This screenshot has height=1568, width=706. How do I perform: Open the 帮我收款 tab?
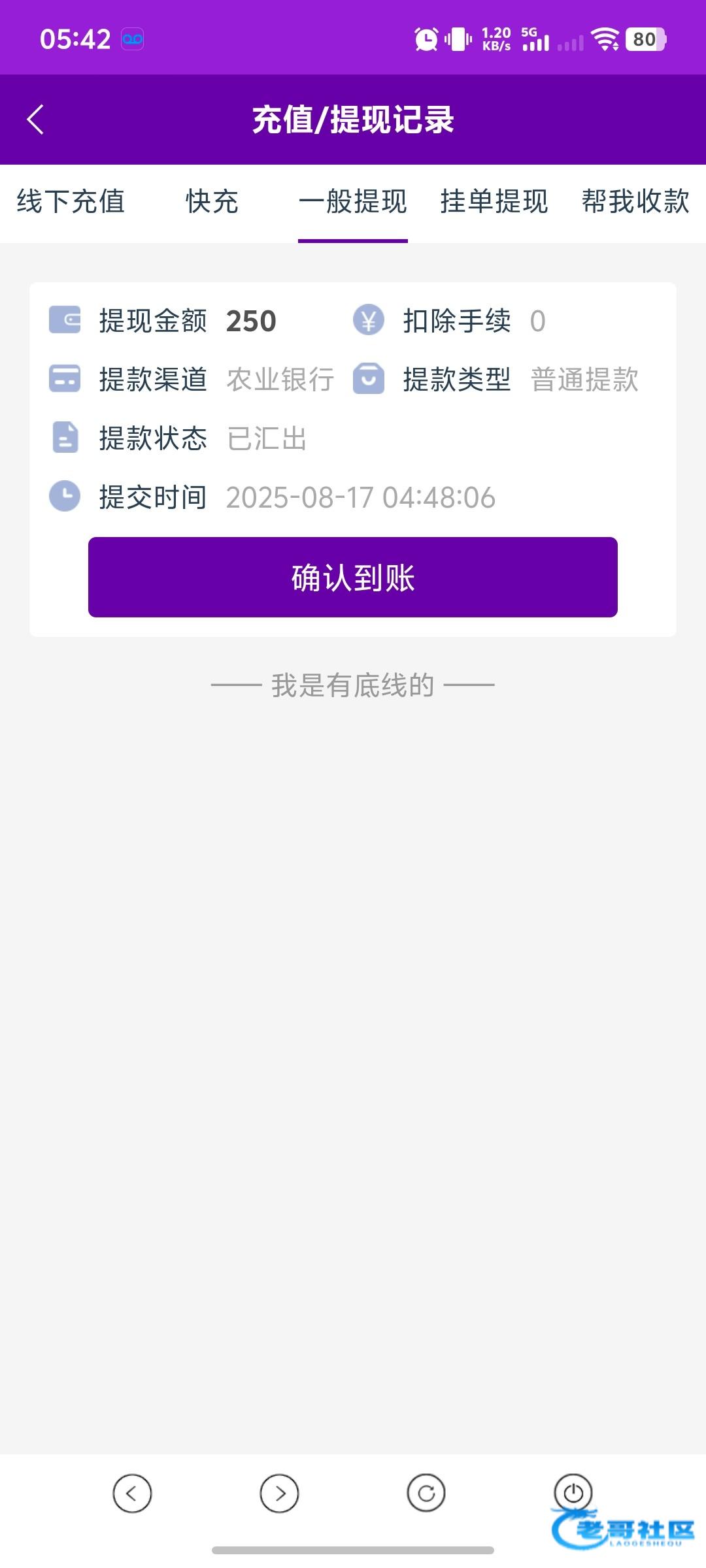pyautogui.click(x=635, y=201)
